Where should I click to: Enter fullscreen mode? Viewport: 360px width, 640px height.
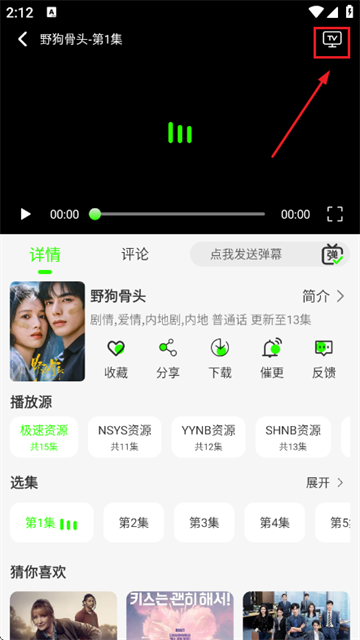click(335, 214)
